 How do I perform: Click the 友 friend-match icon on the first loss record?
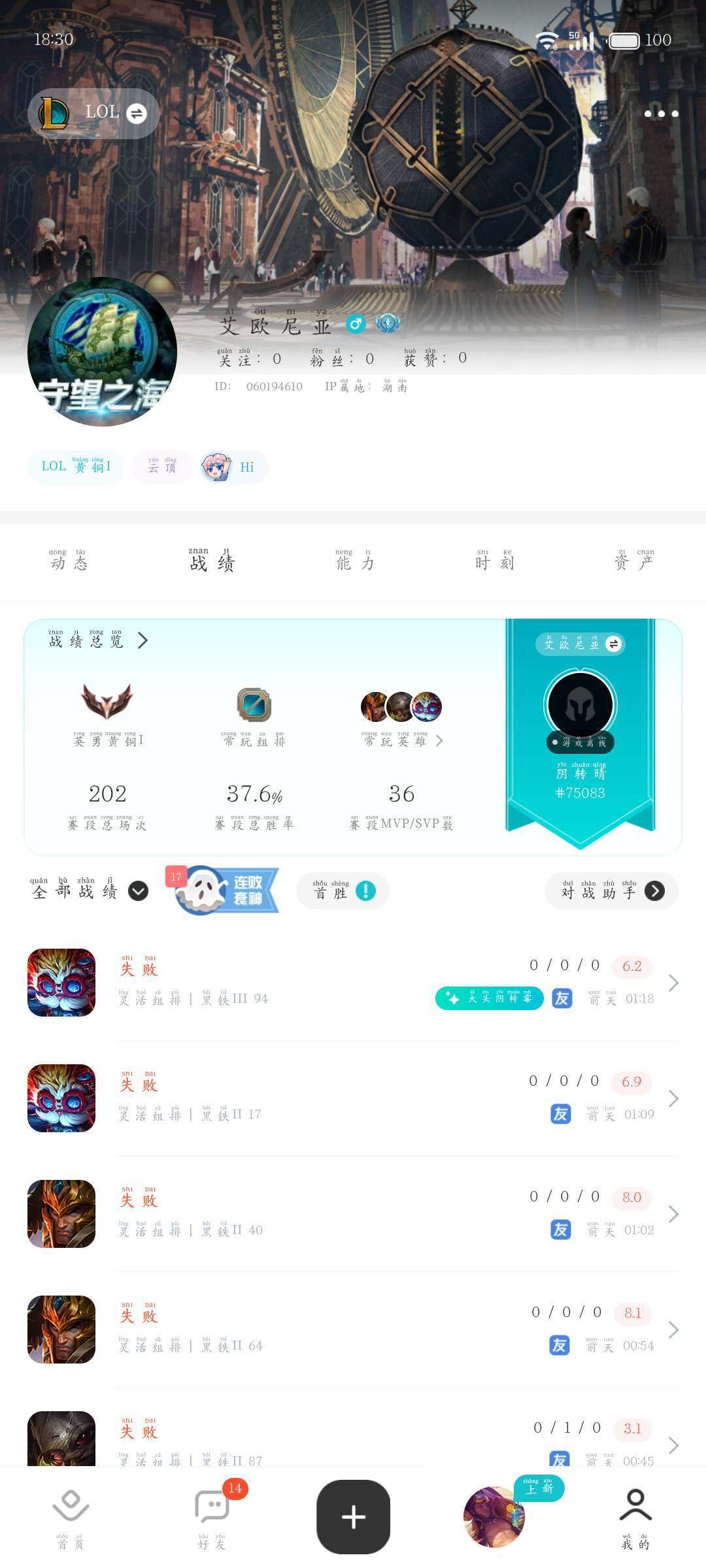click(x=562, y=998)
